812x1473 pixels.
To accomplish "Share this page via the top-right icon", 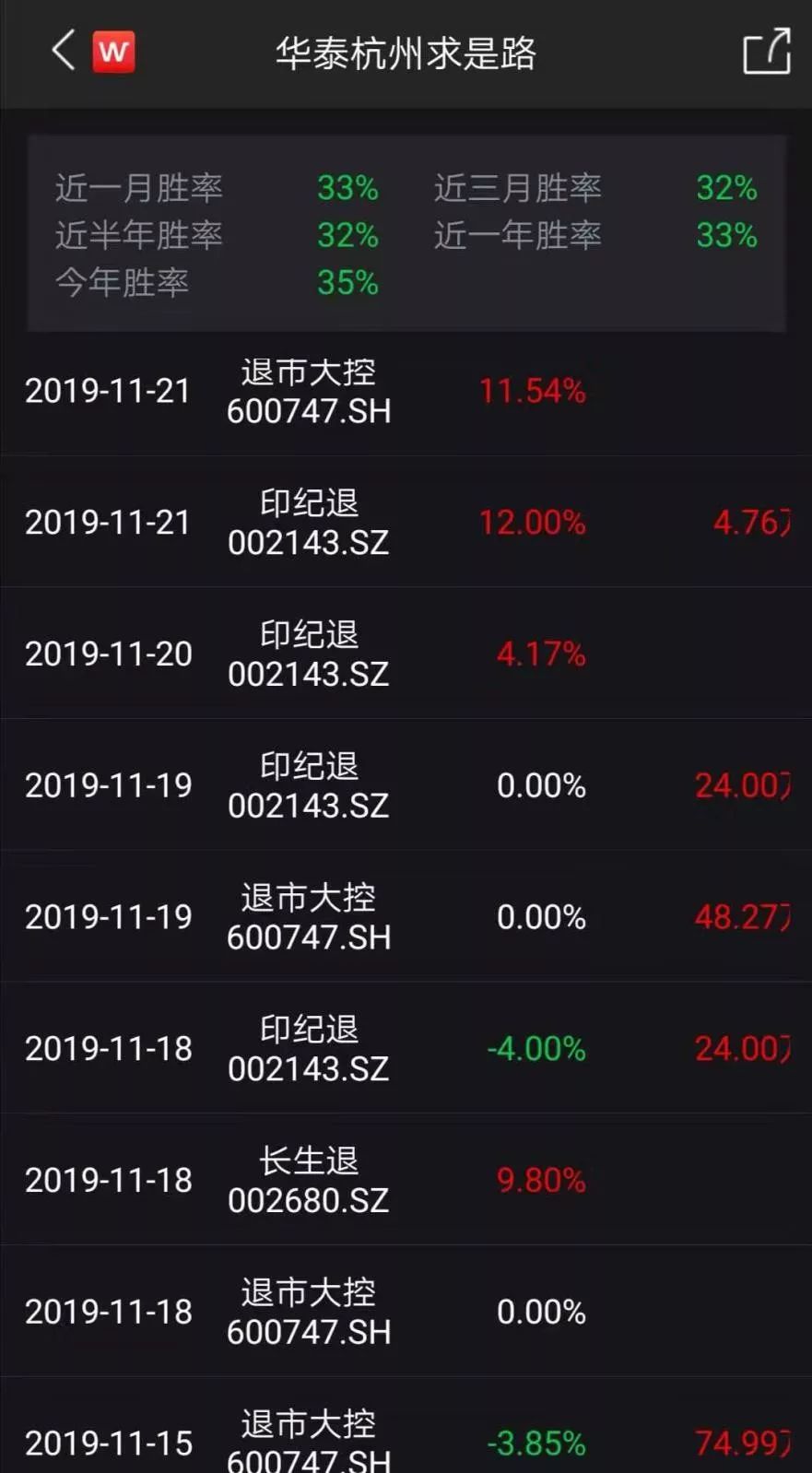I will [767, 51].
